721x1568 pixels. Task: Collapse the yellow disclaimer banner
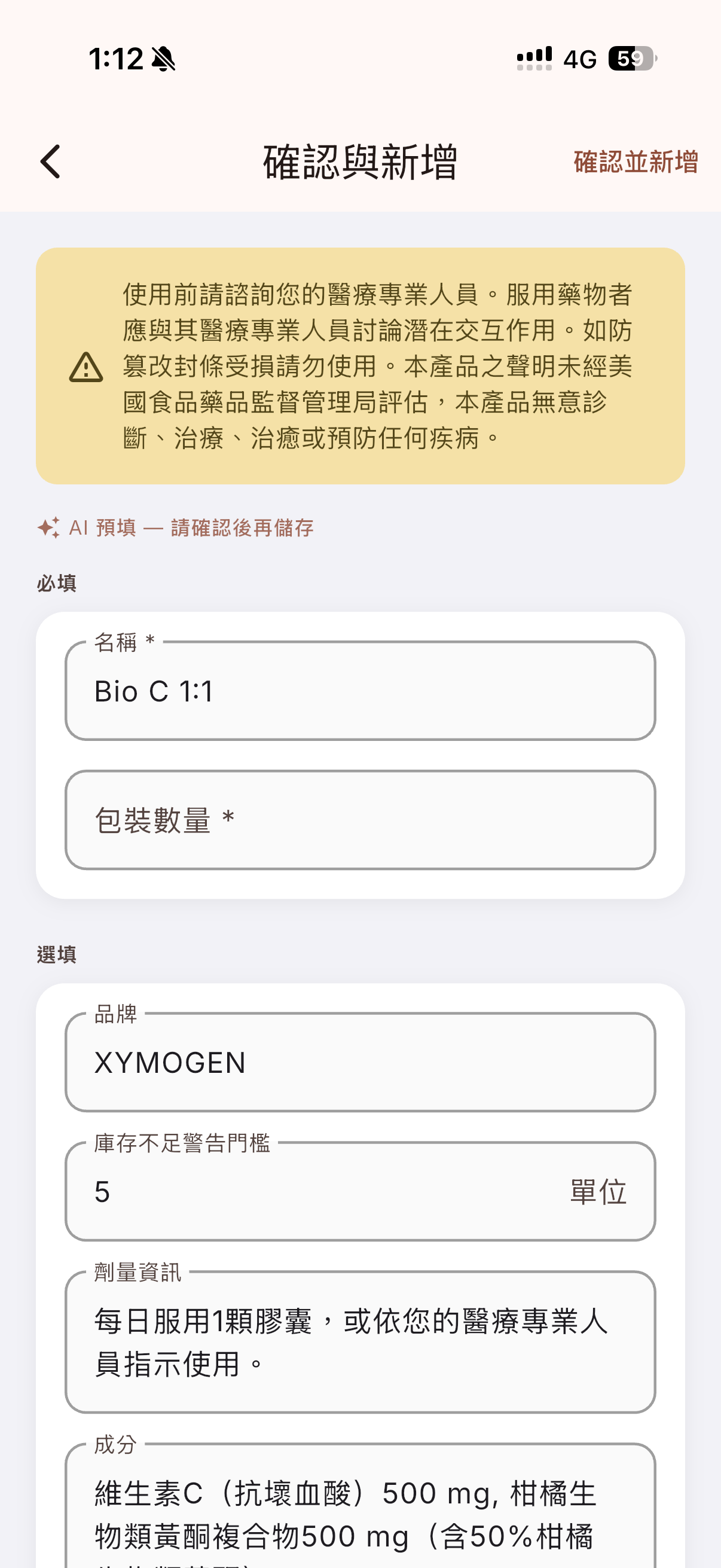360,365
